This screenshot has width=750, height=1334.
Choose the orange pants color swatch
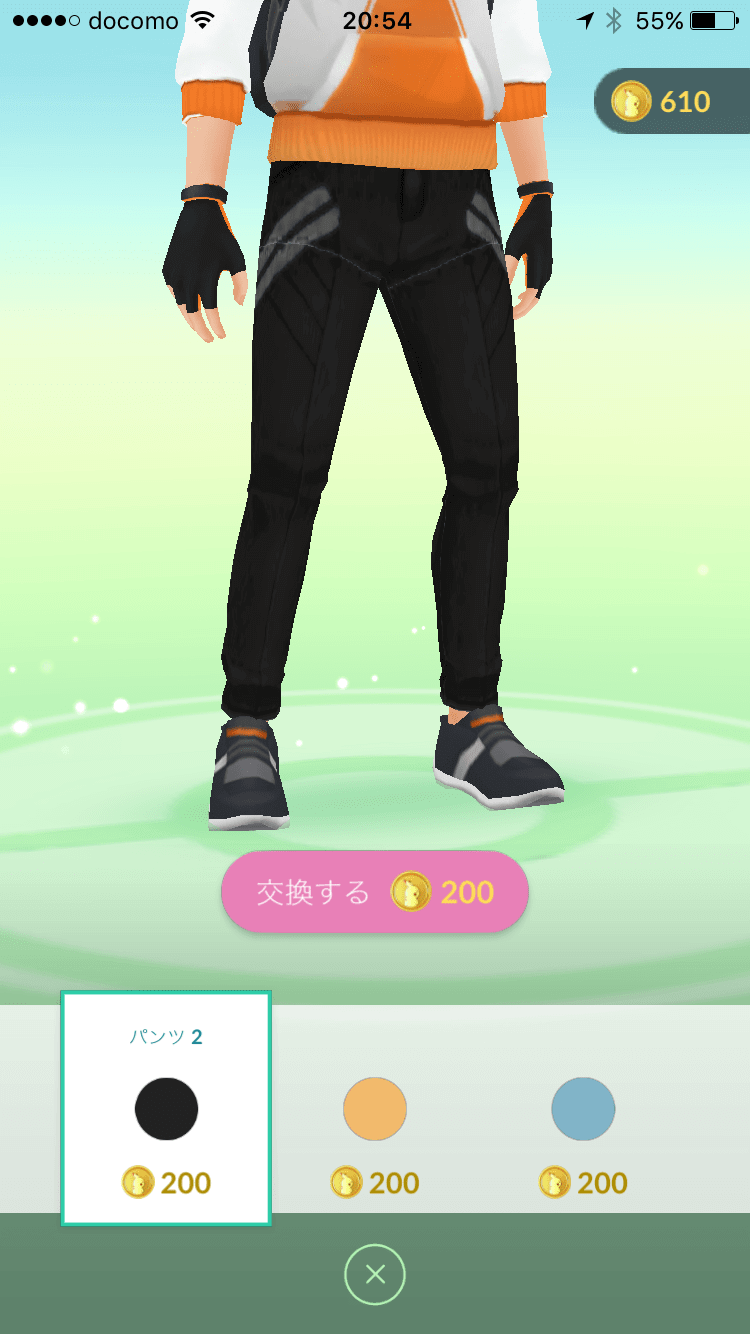coord(375,1108)
